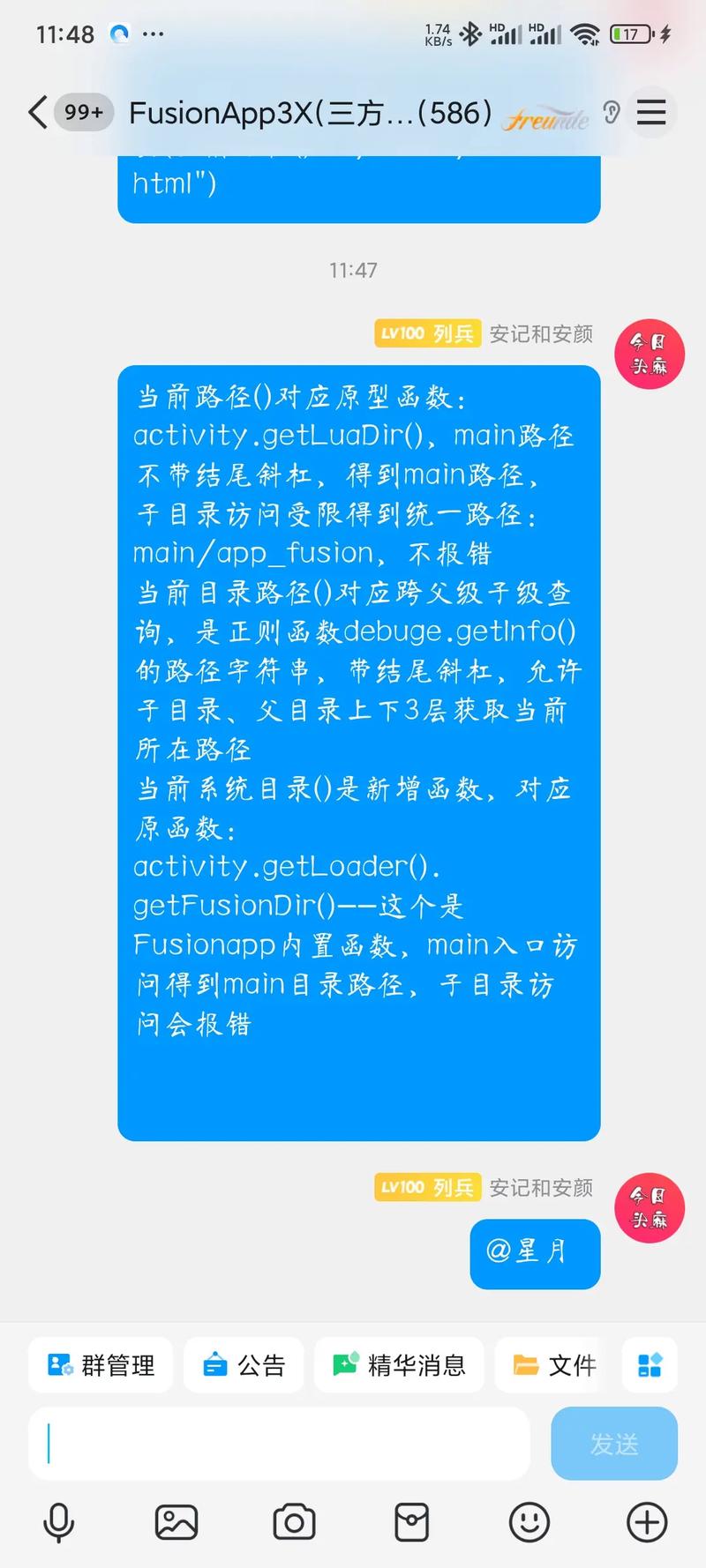Open more group apps grid icon
This screenshot has width=706, height=1568.
[x=650, y=1365]
